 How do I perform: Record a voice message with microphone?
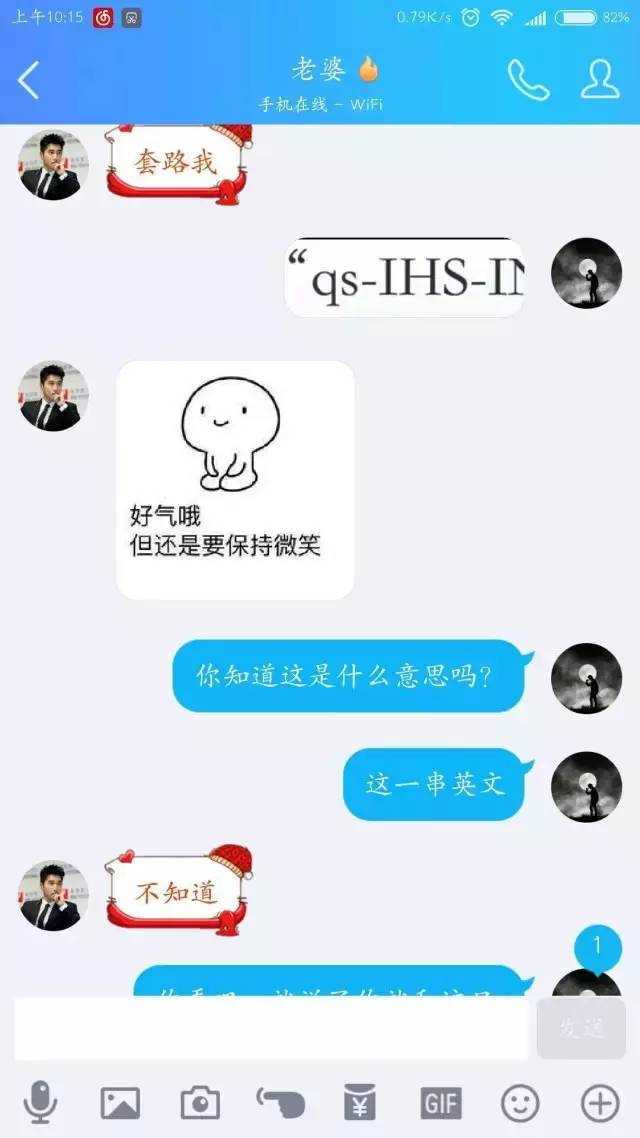tap(40, 1102)
